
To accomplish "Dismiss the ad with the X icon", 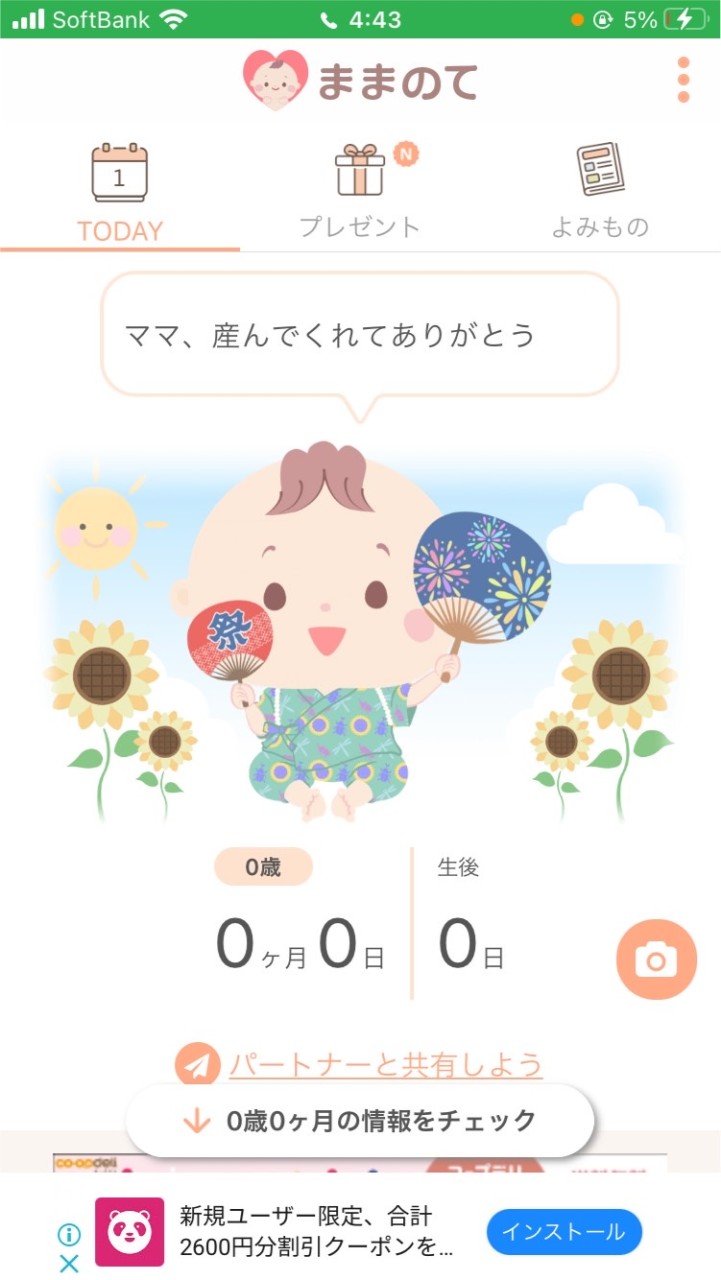I will pyautogui.click(x=69, y=1263).
